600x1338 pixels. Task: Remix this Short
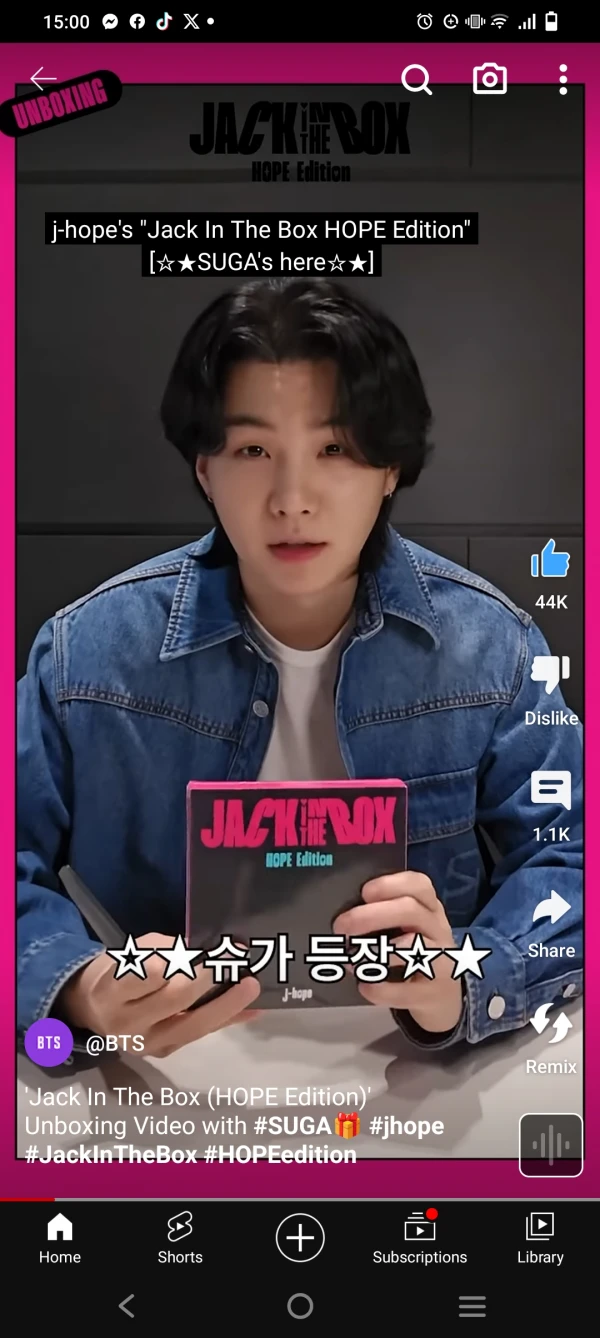click(x=550, y=1026)
